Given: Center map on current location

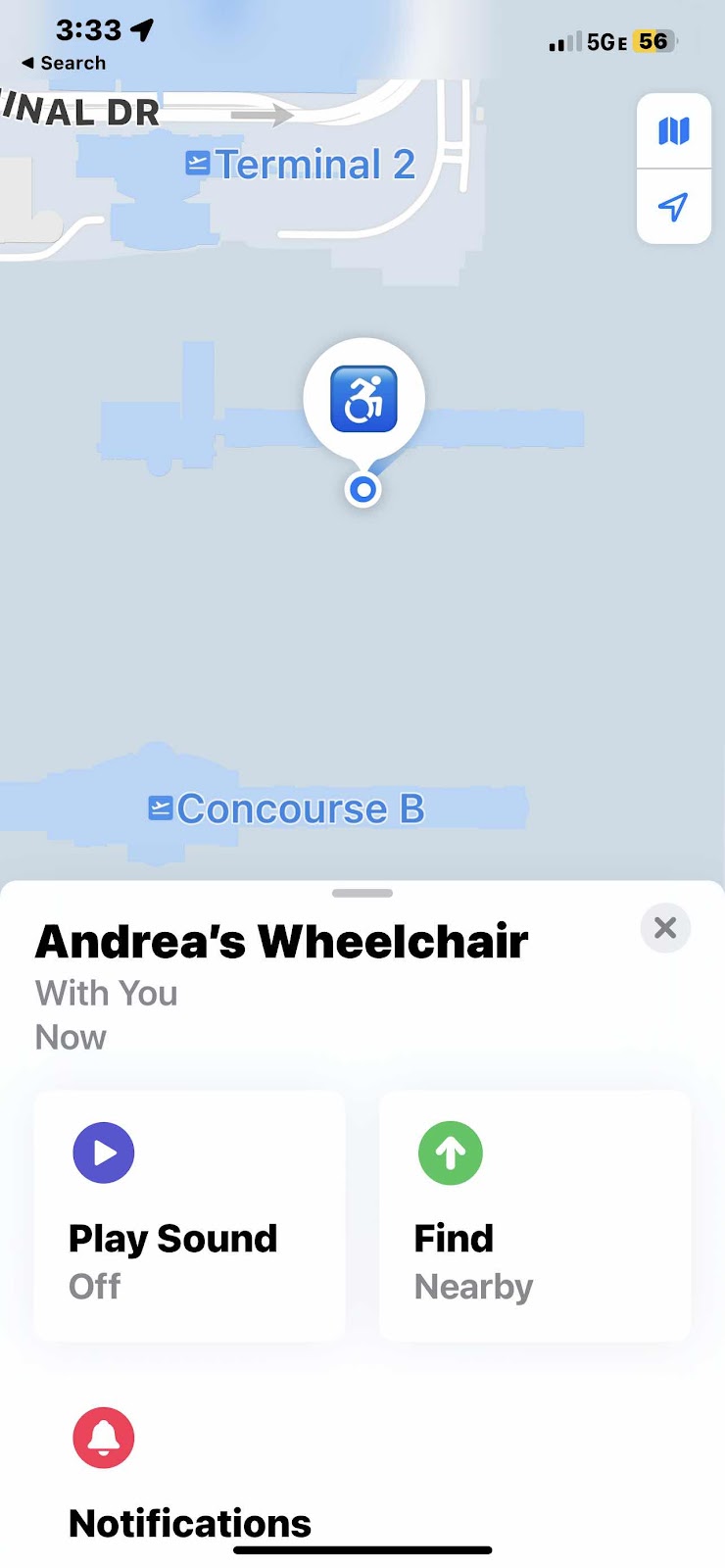Looking at the screenshot, I should [673, 207].
